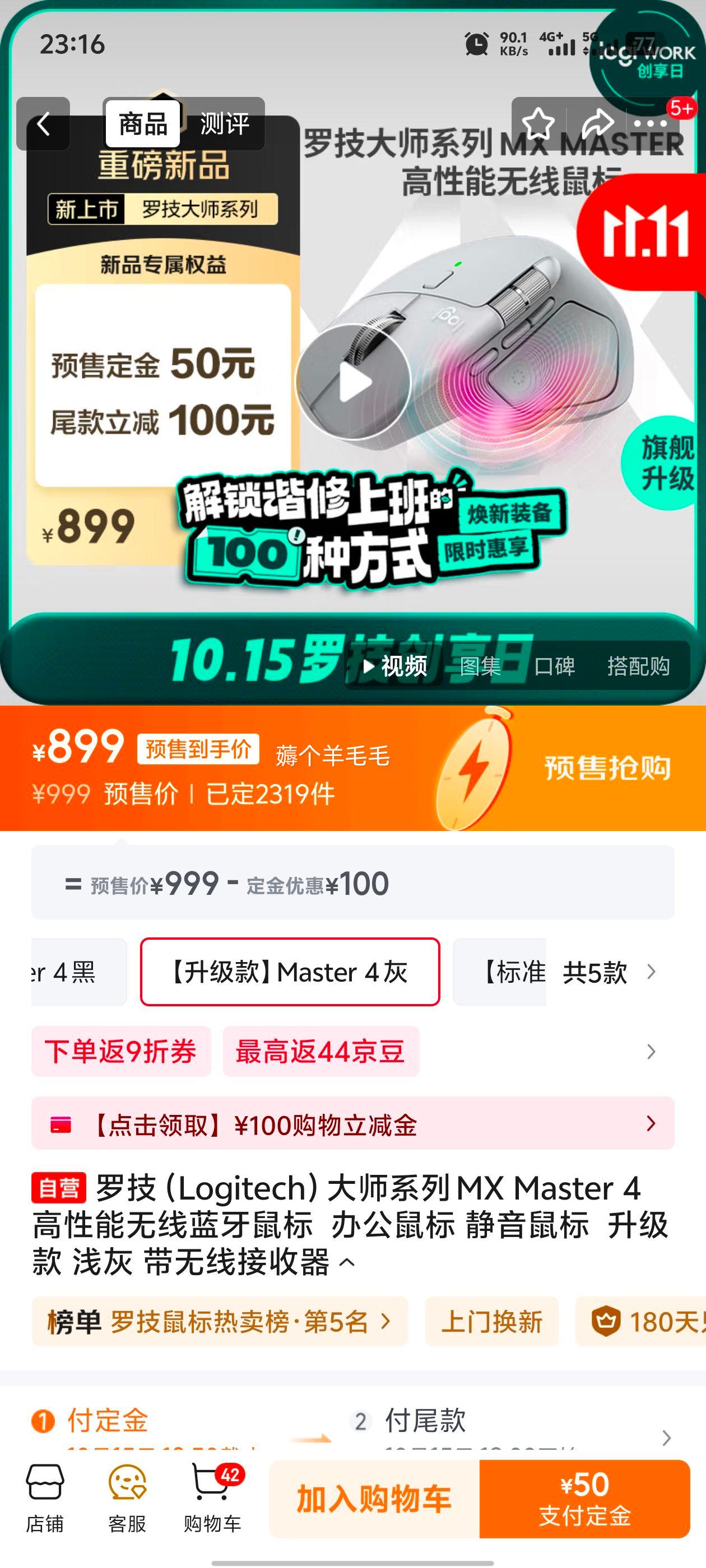Screen dimensions: 706x1568
Task: Open the three-dot more menu
Action: tap(655, 124)
